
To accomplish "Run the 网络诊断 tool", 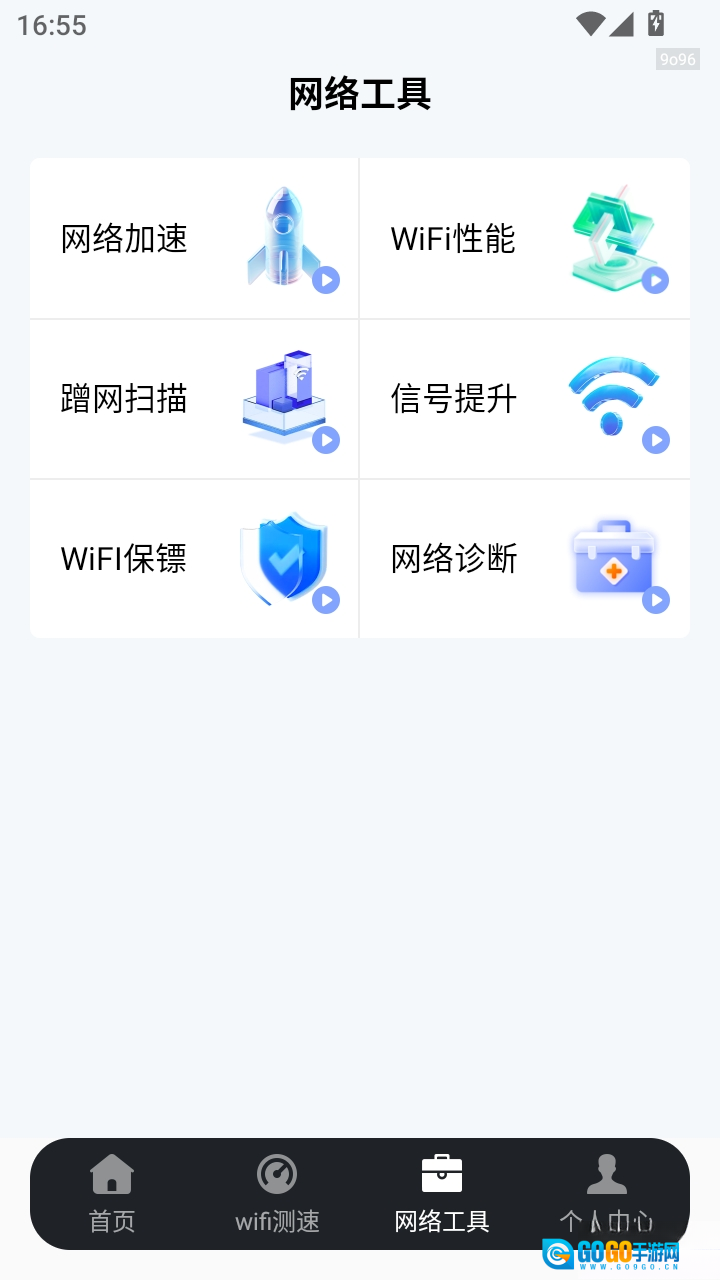I will click(x=524, y=559).
